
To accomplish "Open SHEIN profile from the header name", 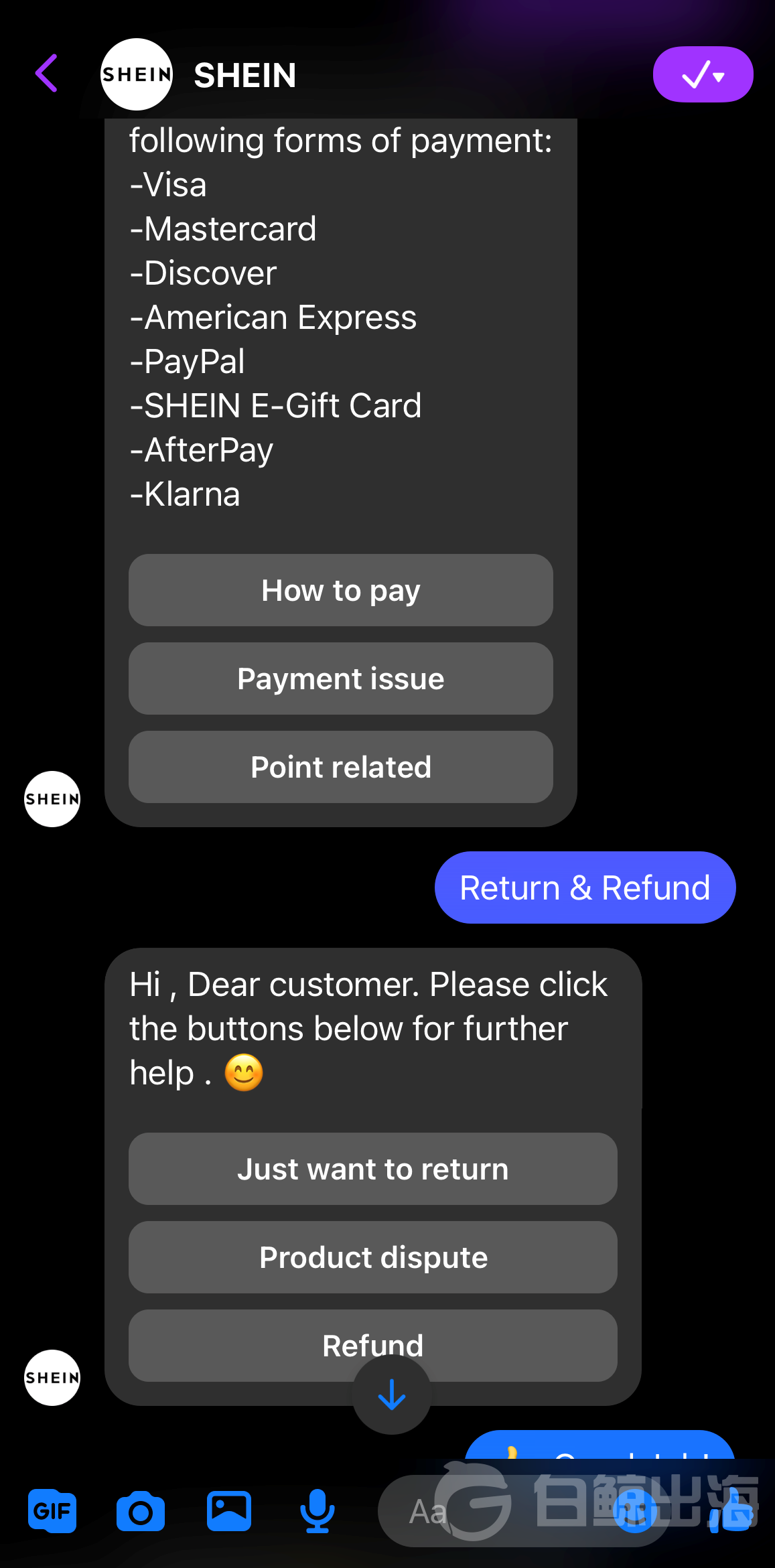I will (244, 75).
